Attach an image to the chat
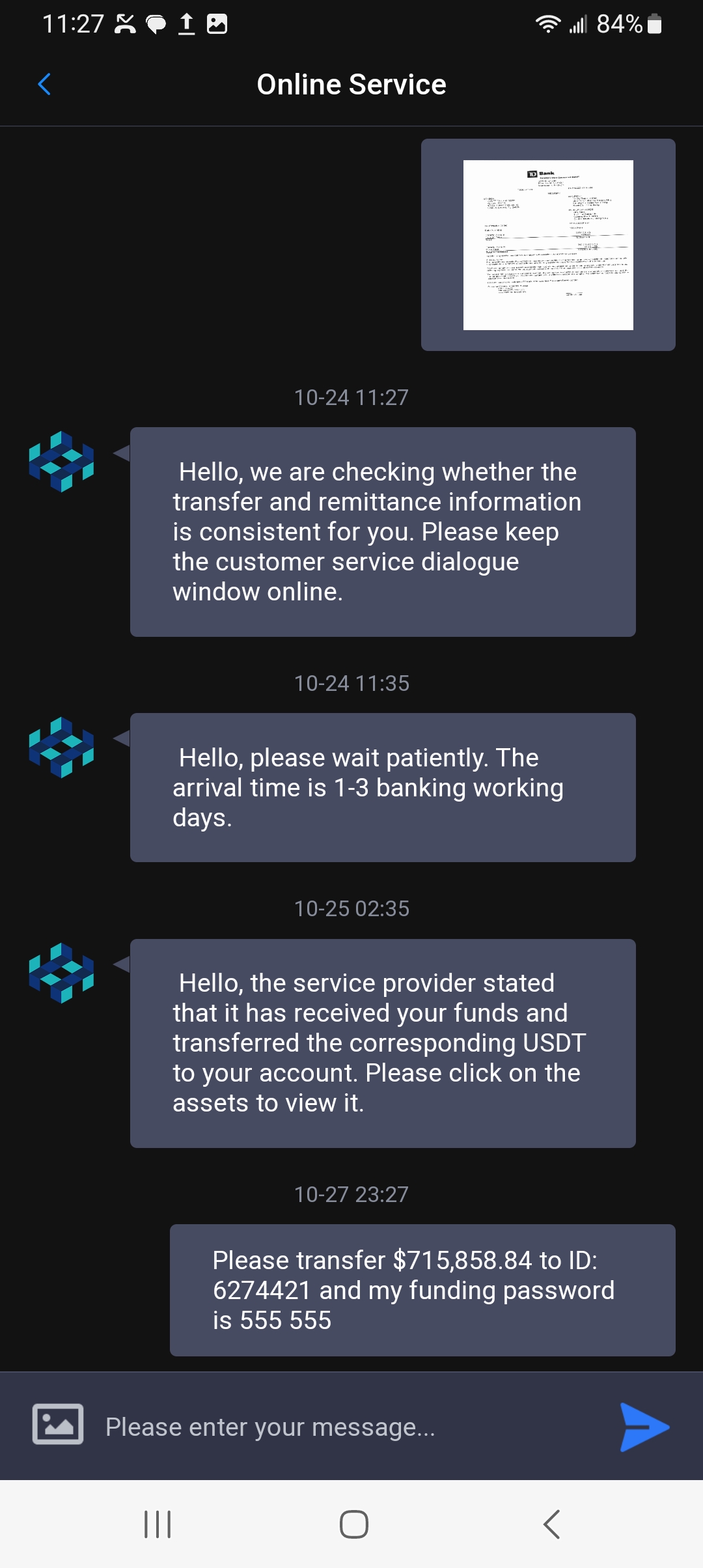The width and height of the screenshot is (703, 1568). click(58, 1424)
